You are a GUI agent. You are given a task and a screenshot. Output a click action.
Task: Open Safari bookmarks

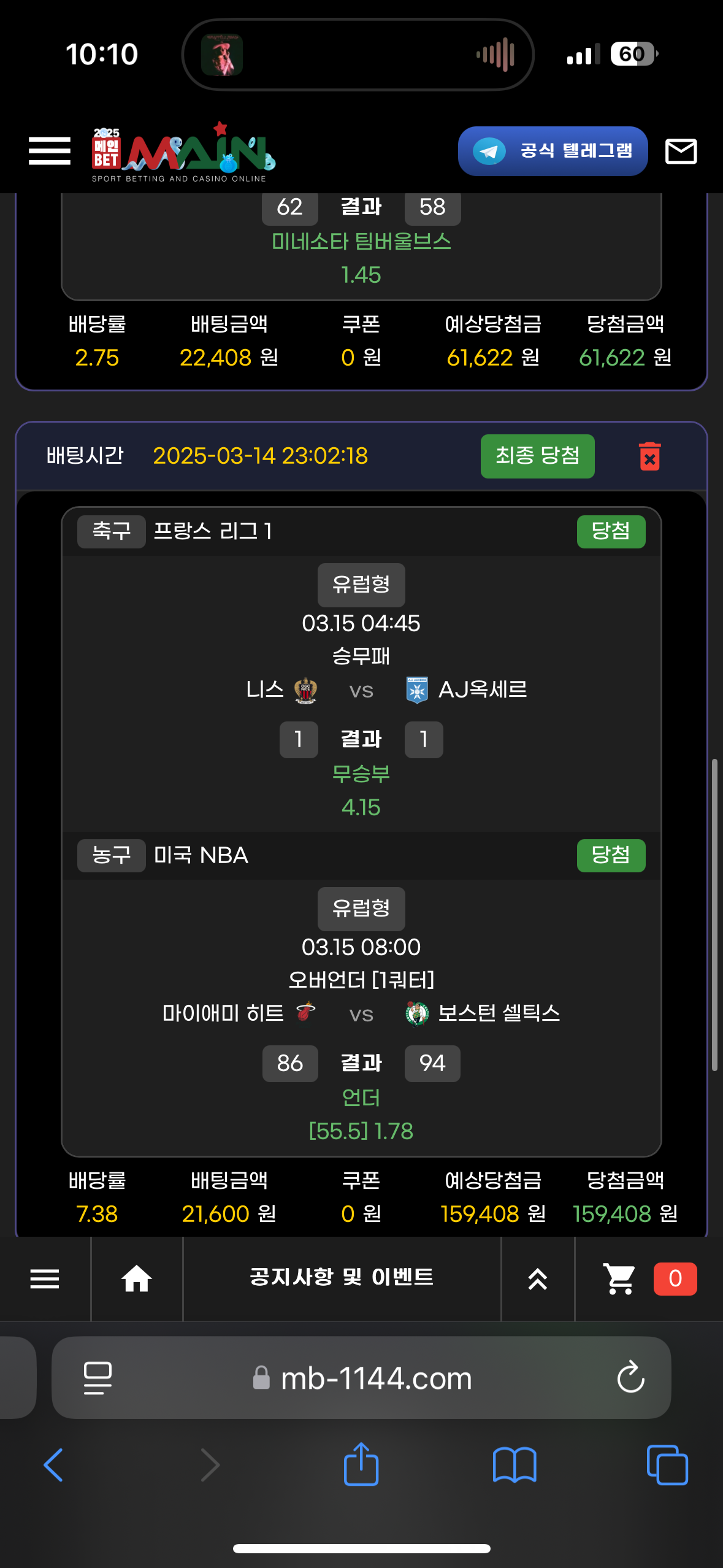515,1465
